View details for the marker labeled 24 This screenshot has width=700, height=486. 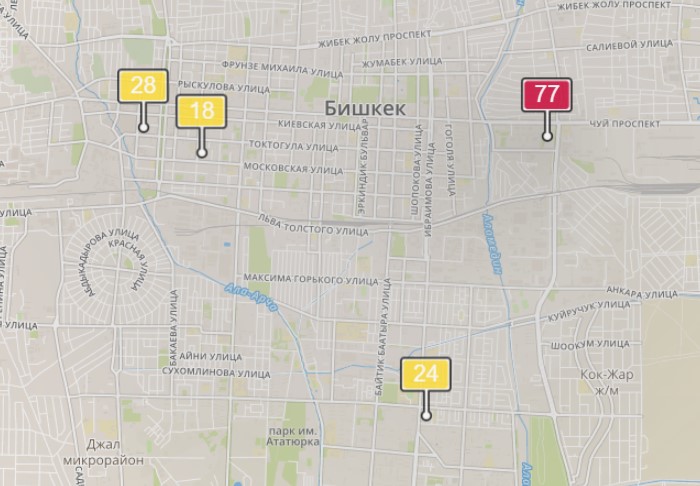coord(425,374)
